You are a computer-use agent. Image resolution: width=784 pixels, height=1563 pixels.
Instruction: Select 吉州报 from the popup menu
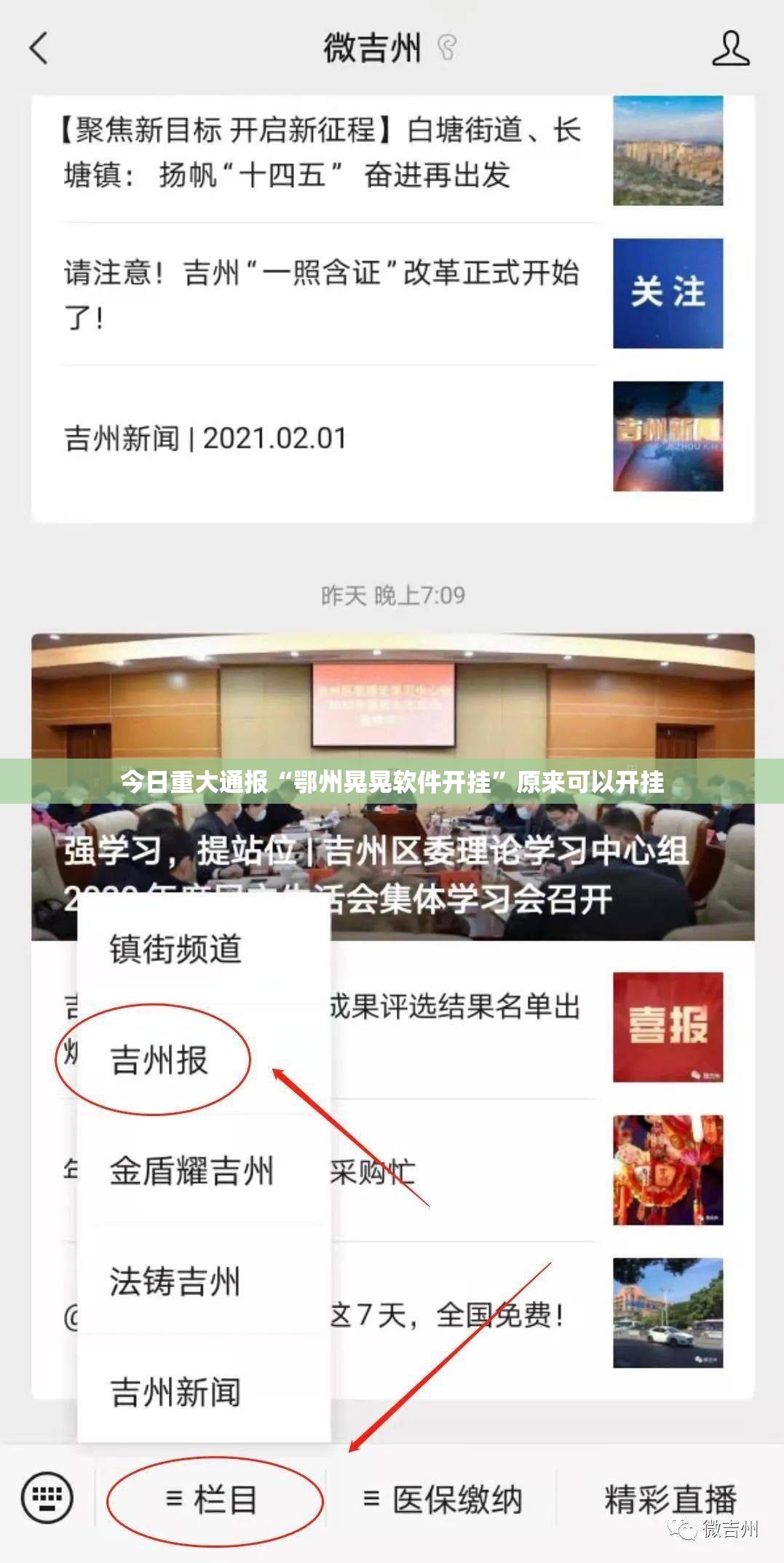click(159, 1060)
